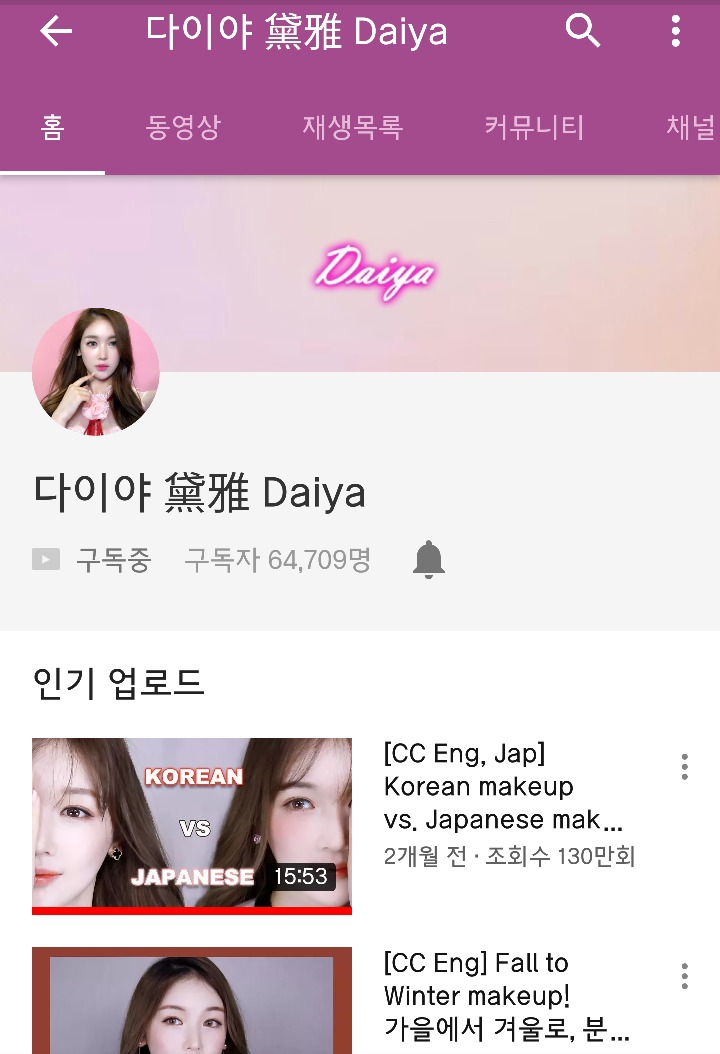Screen dimensions: 720x1054
Task: Open the top-right overflow menu
Action: click(676, 32)
